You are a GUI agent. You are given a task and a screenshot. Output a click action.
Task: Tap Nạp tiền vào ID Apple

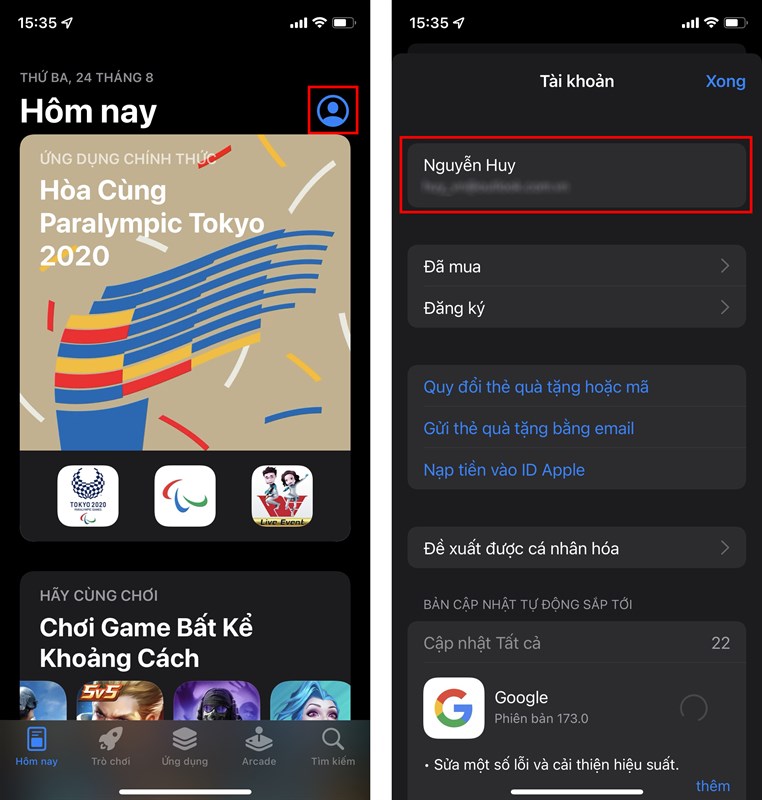click(504, 469)
